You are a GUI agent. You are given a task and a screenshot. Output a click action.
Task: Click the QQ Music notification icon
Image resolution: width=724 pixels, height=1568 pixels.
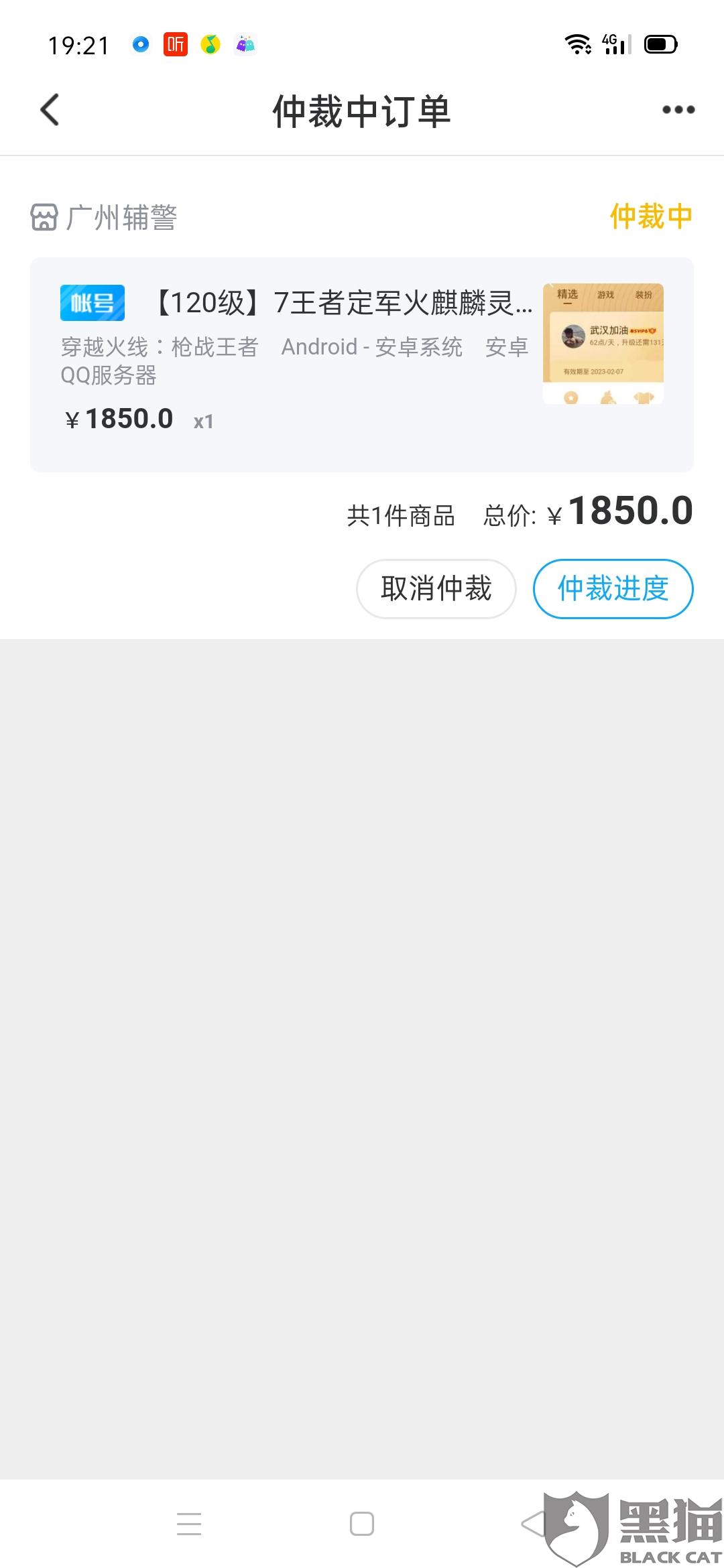(209, 44)
